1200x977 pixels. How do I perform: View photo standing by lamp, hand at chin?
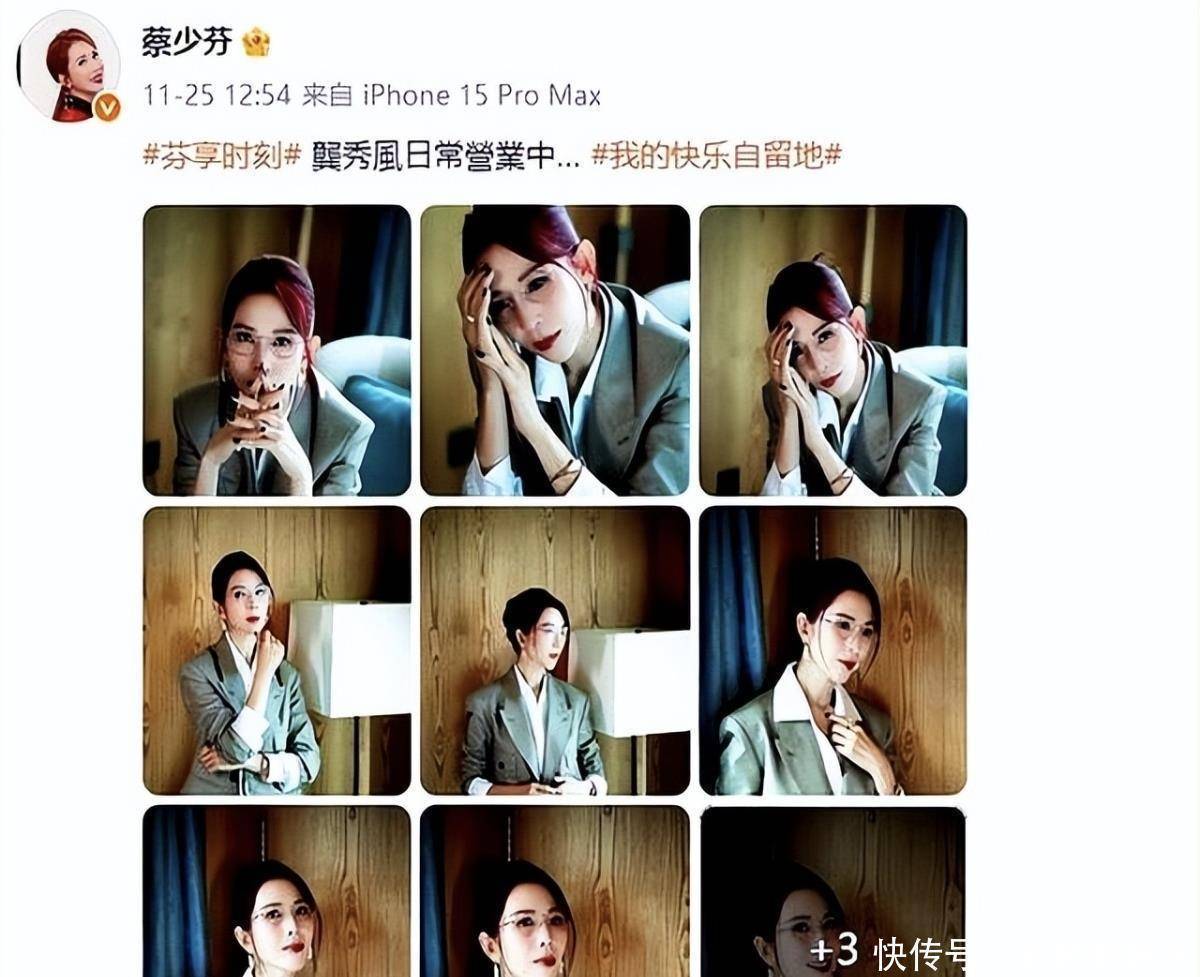coord(277,651)
